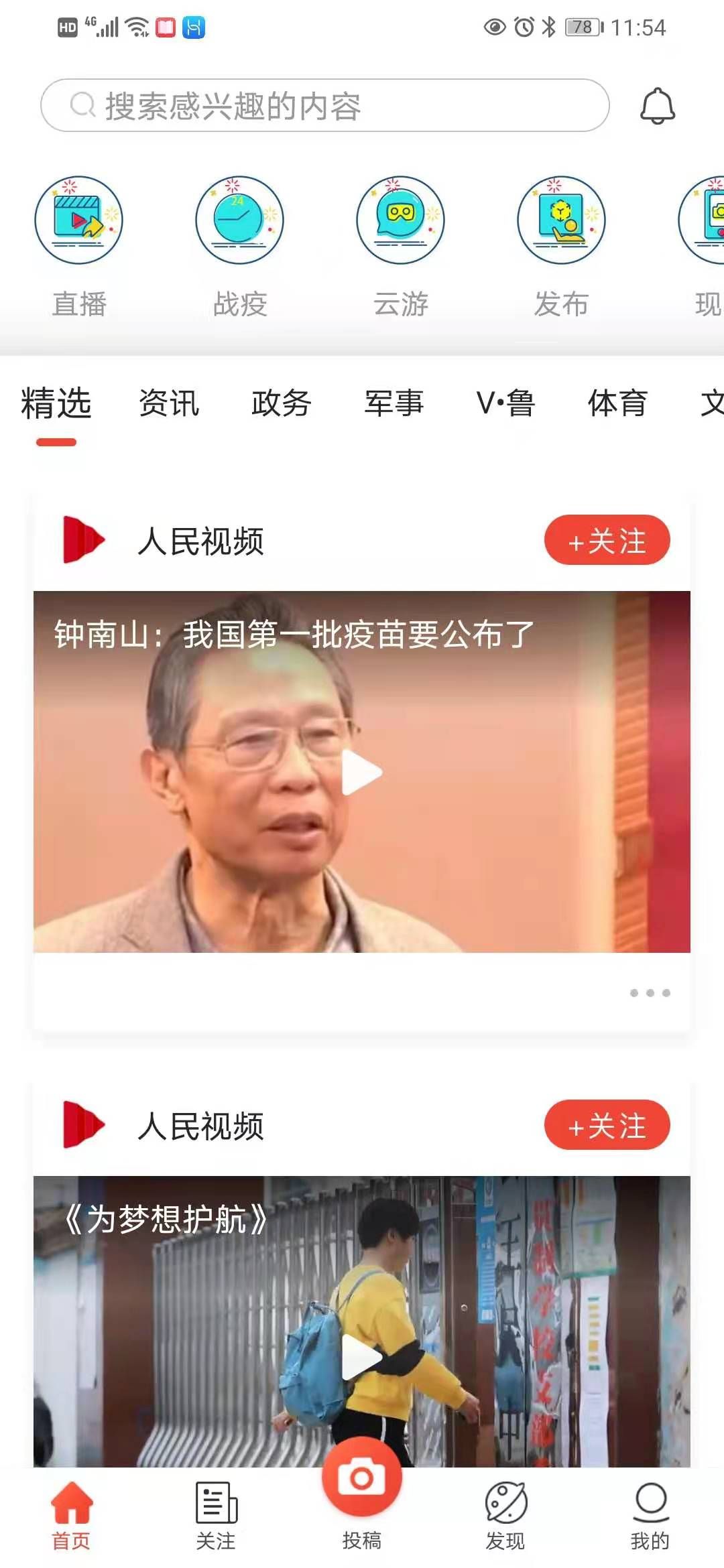Play the 钟南山 vaccine video
724x1568 pixels.
[x=362, y=773]
